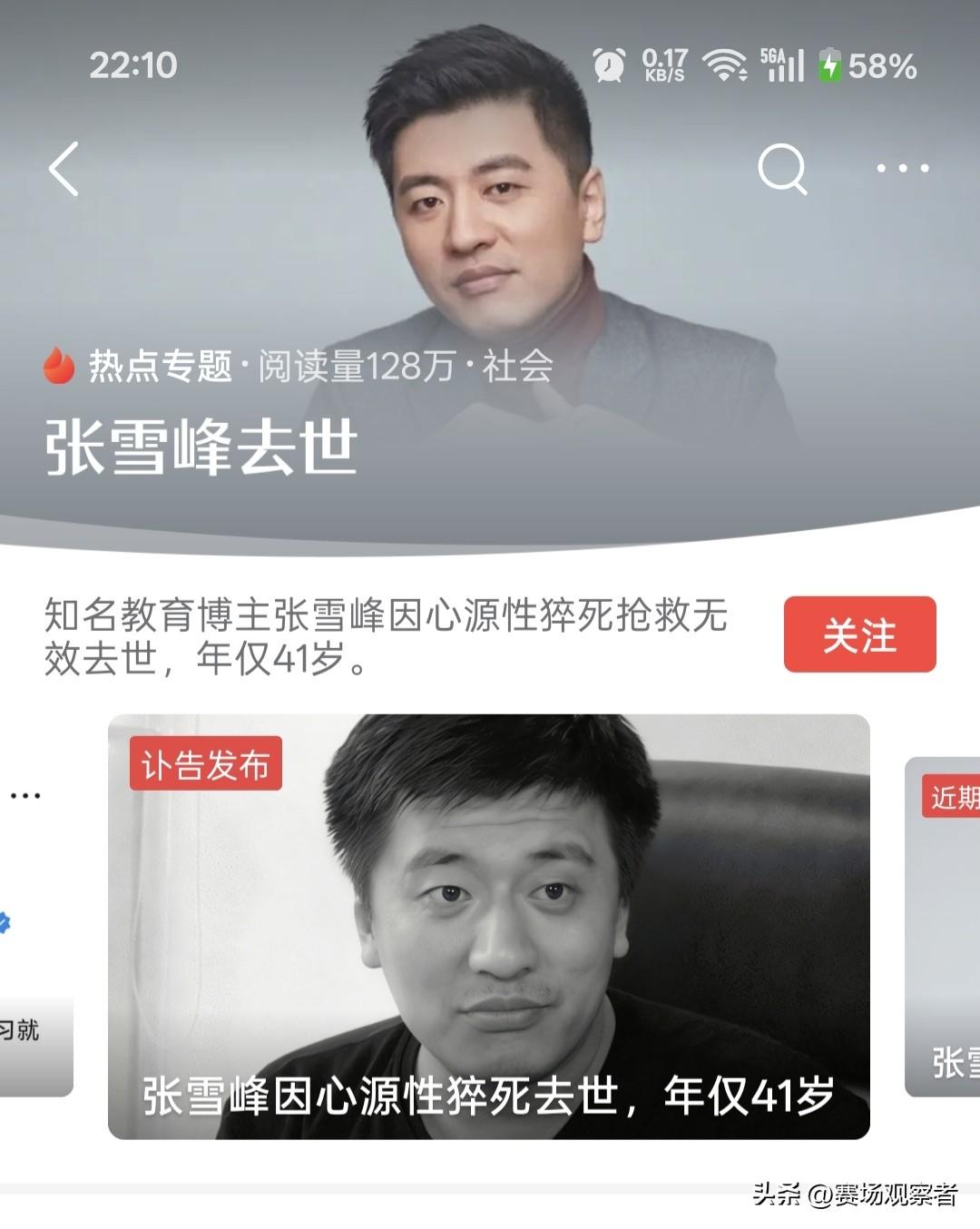This screenshot has height=1229, width=980.
Task: Tap the alarm clock icon in the status bar
Action: tap(608, 65)
